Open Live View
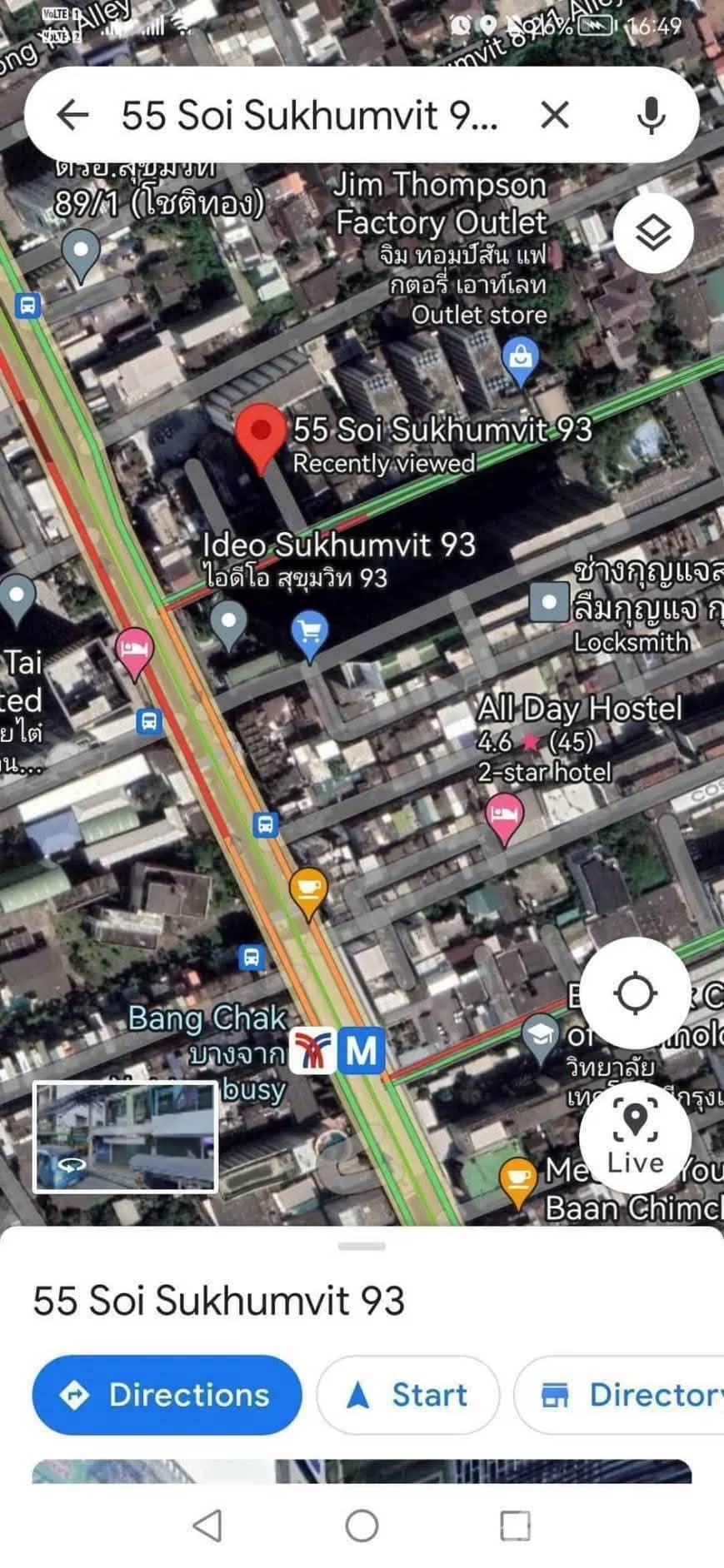Image resolution: width=724 pixels, height=1568 pixels. [x=635, y=1136]
